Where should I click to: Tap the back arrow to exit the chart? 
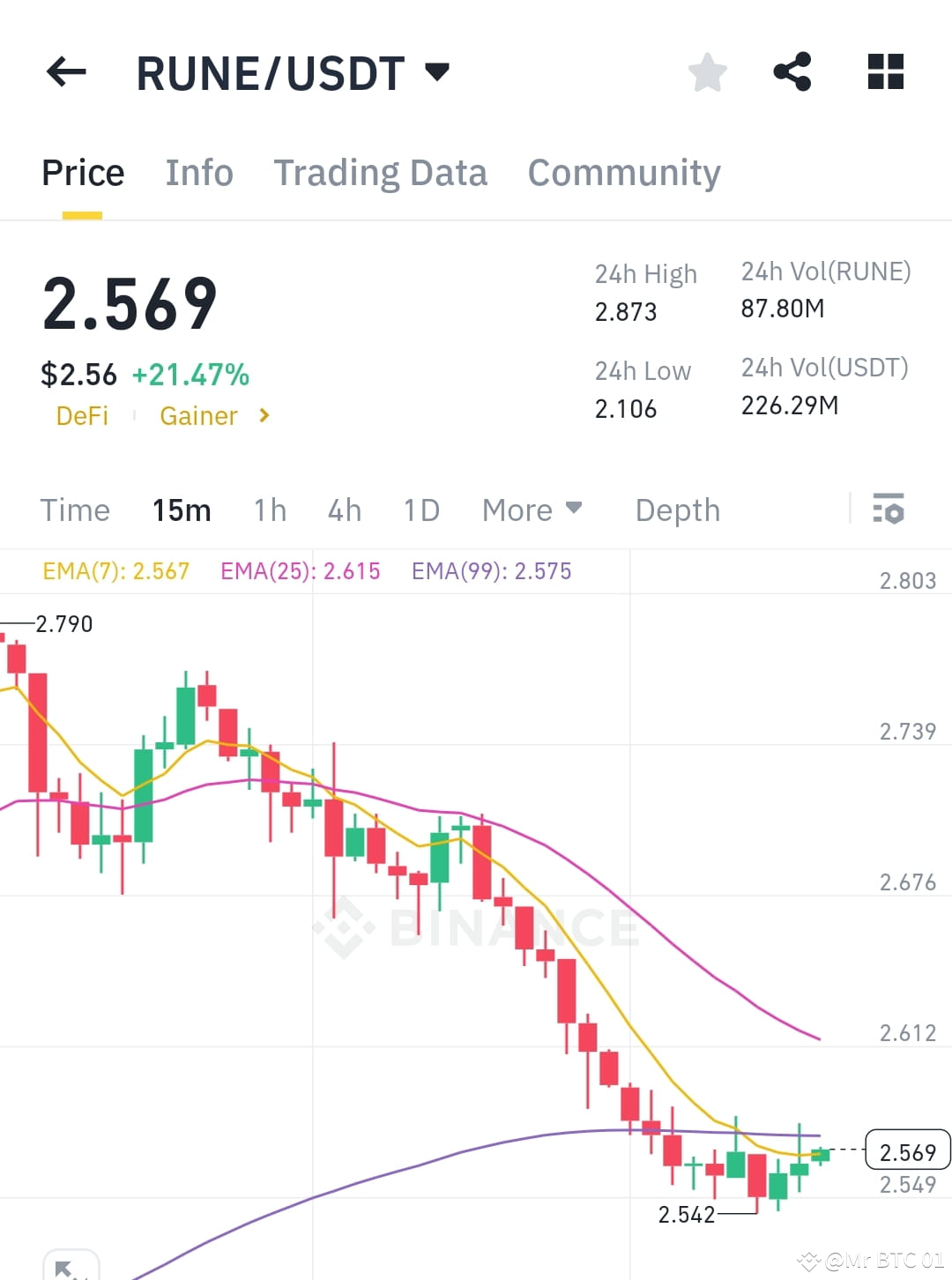click(x=65, y=72)
